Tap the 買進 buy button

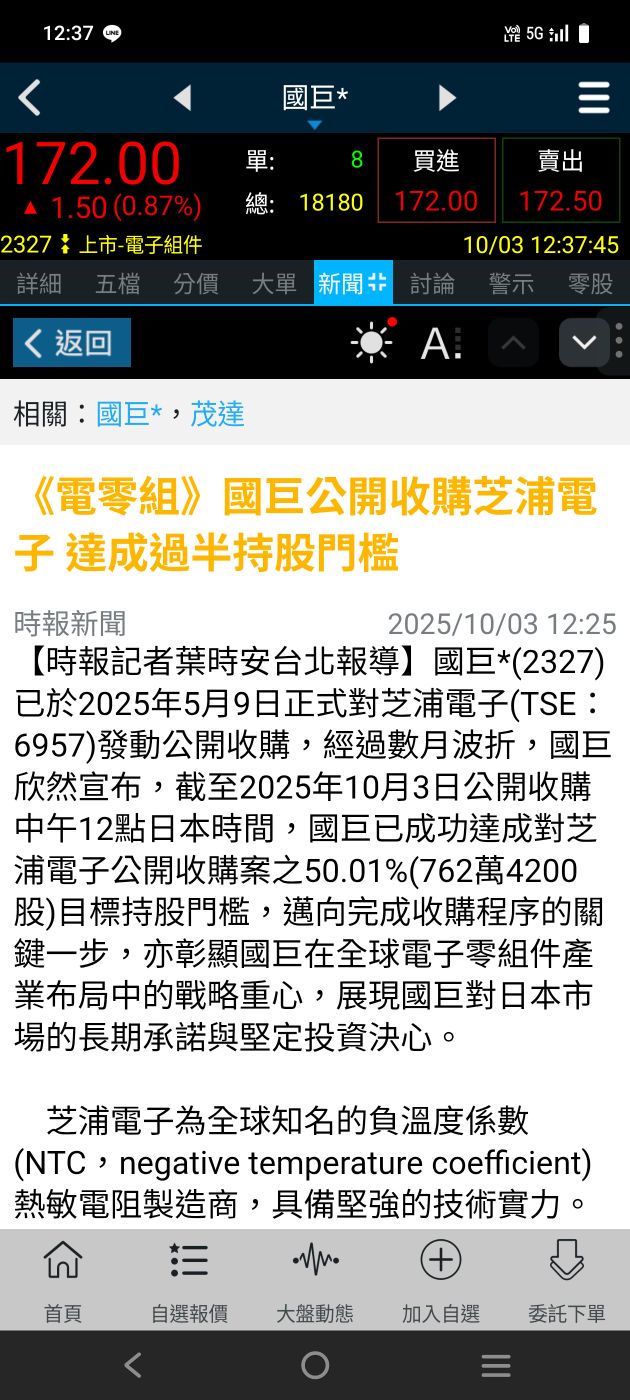pyautogui.click(x=436, y=180)
